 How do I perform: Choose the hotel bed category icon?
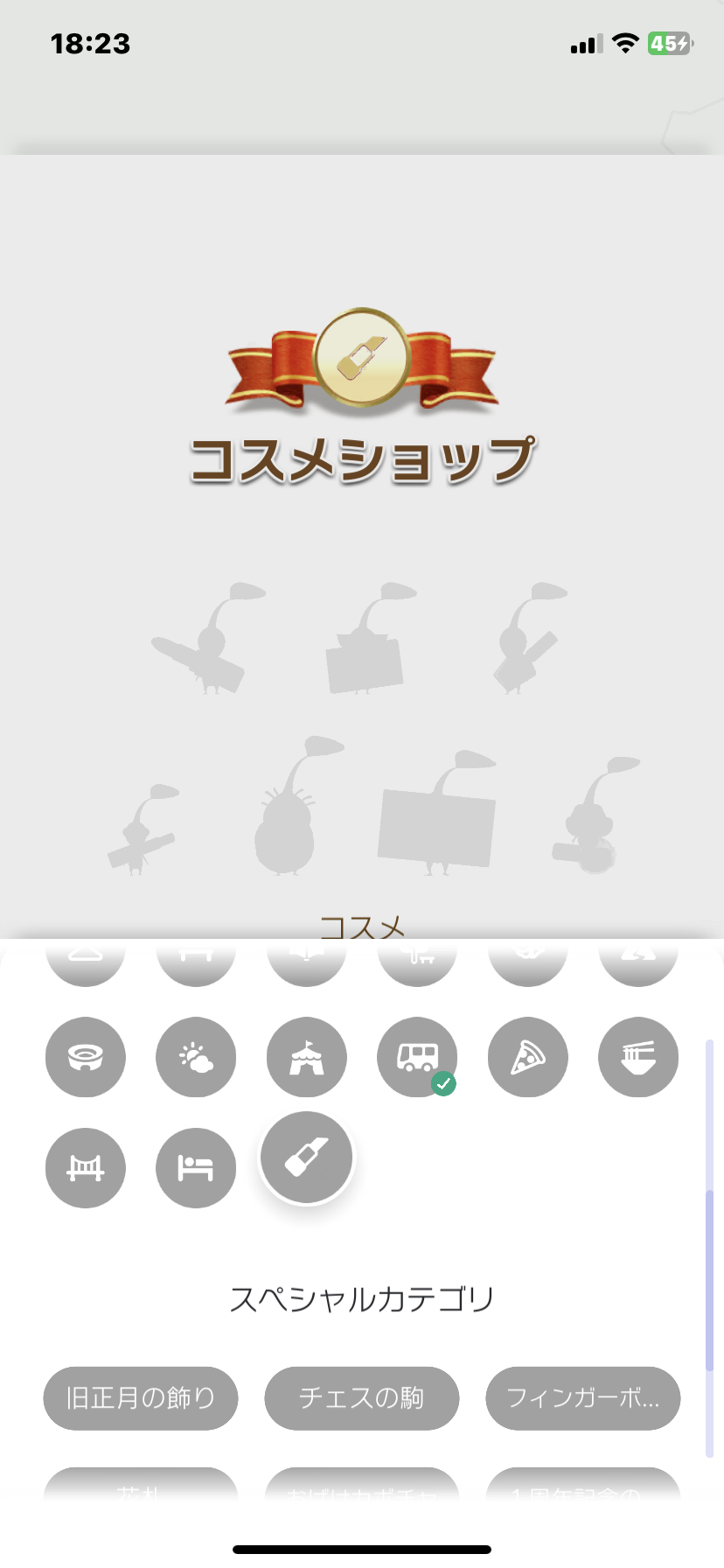pos(196,1168)
